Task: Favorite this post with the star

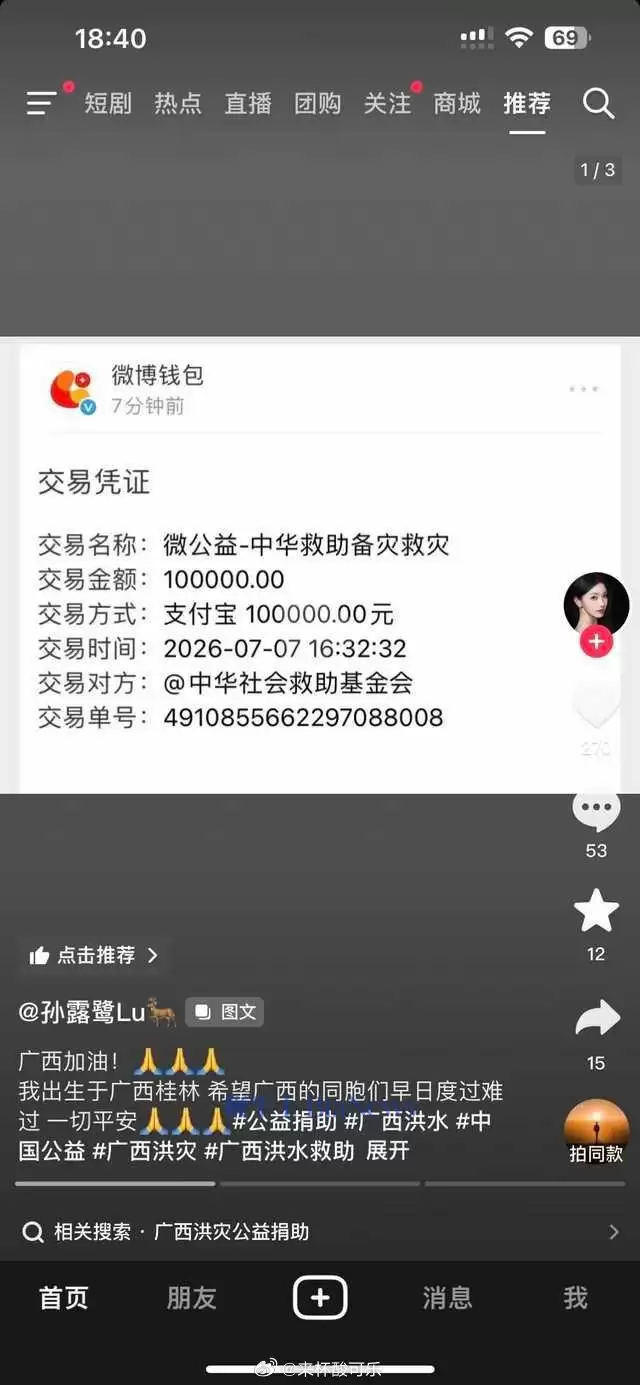Action: (x=596, y=910)
